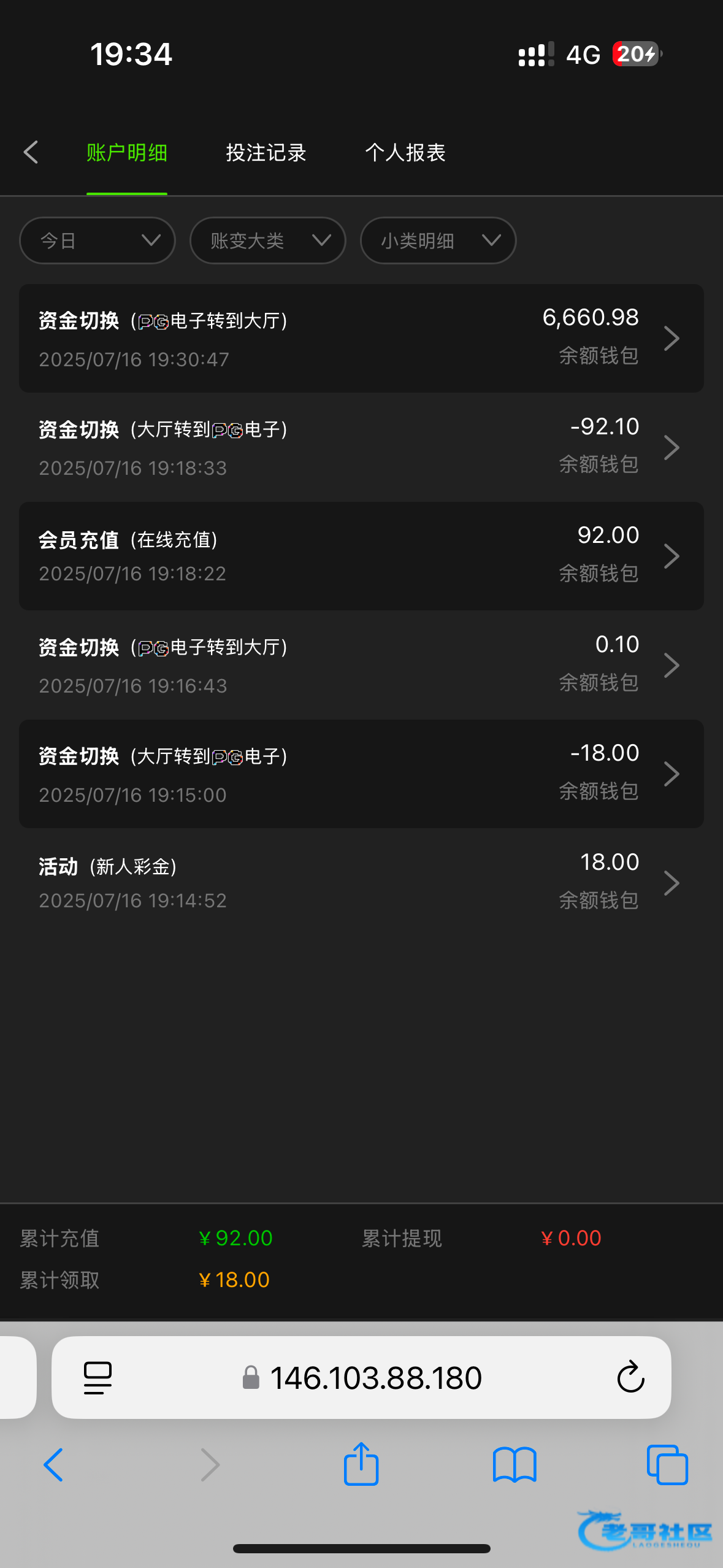The image size is (723, 1568).
Task: View the 新人彩金 18.00 bonus record
Action: point(361,883)
